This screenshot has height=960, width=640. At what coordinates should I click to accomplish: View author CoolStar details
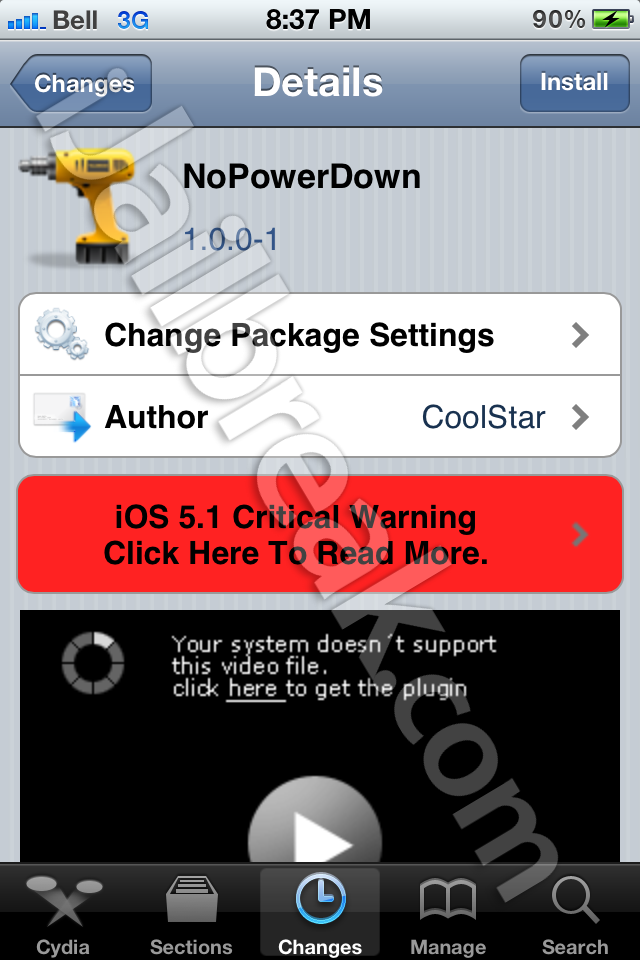[320, 417]
